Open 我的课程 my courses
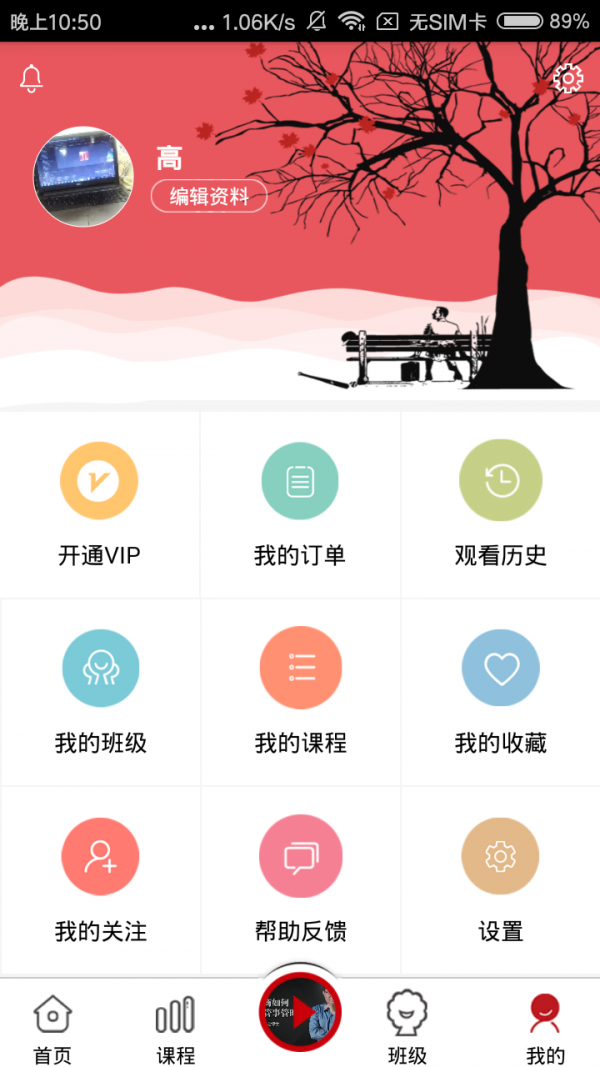The image size is (600, 1067). pyautogui.click(x=300, y=692)
